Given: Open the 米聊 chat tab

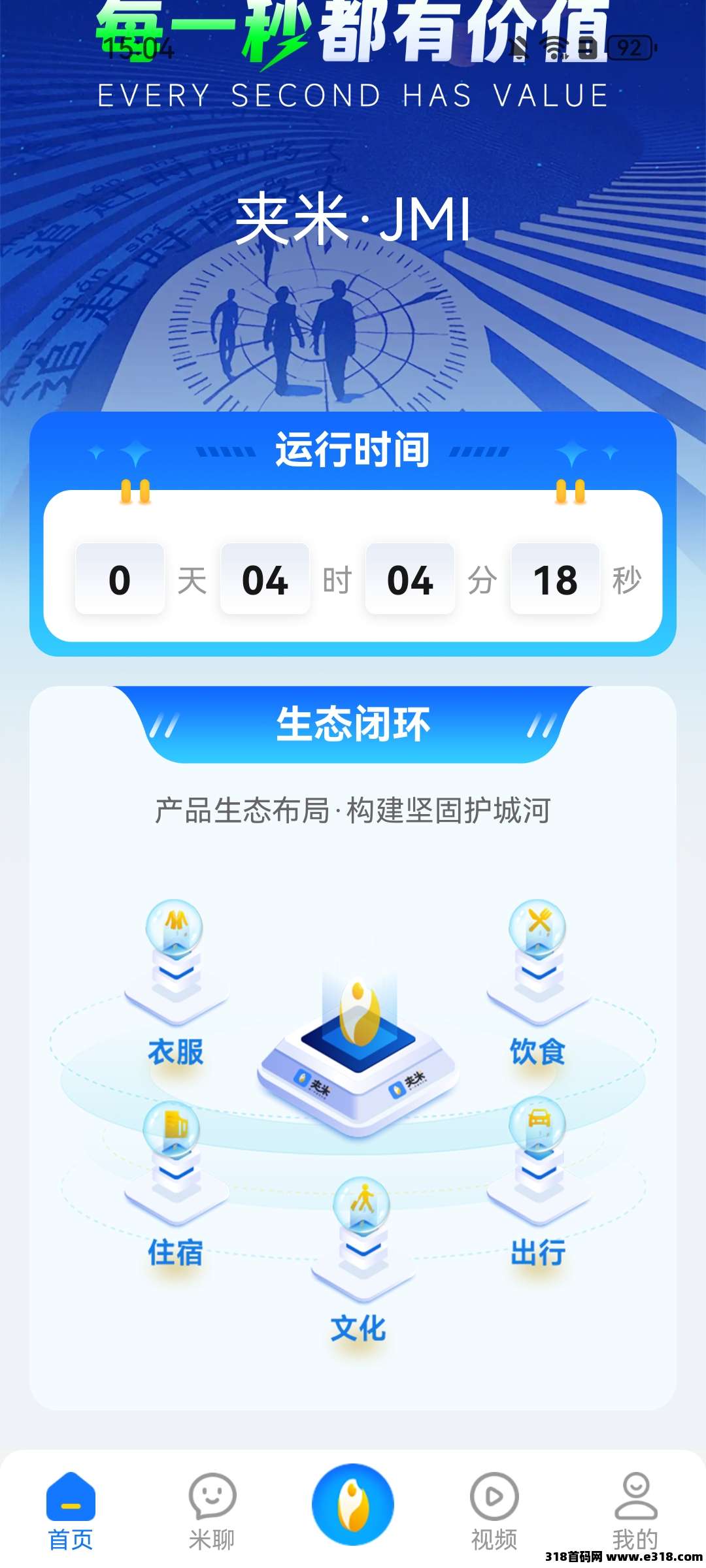Looking at the screenshot, I should coord(212,1511).
